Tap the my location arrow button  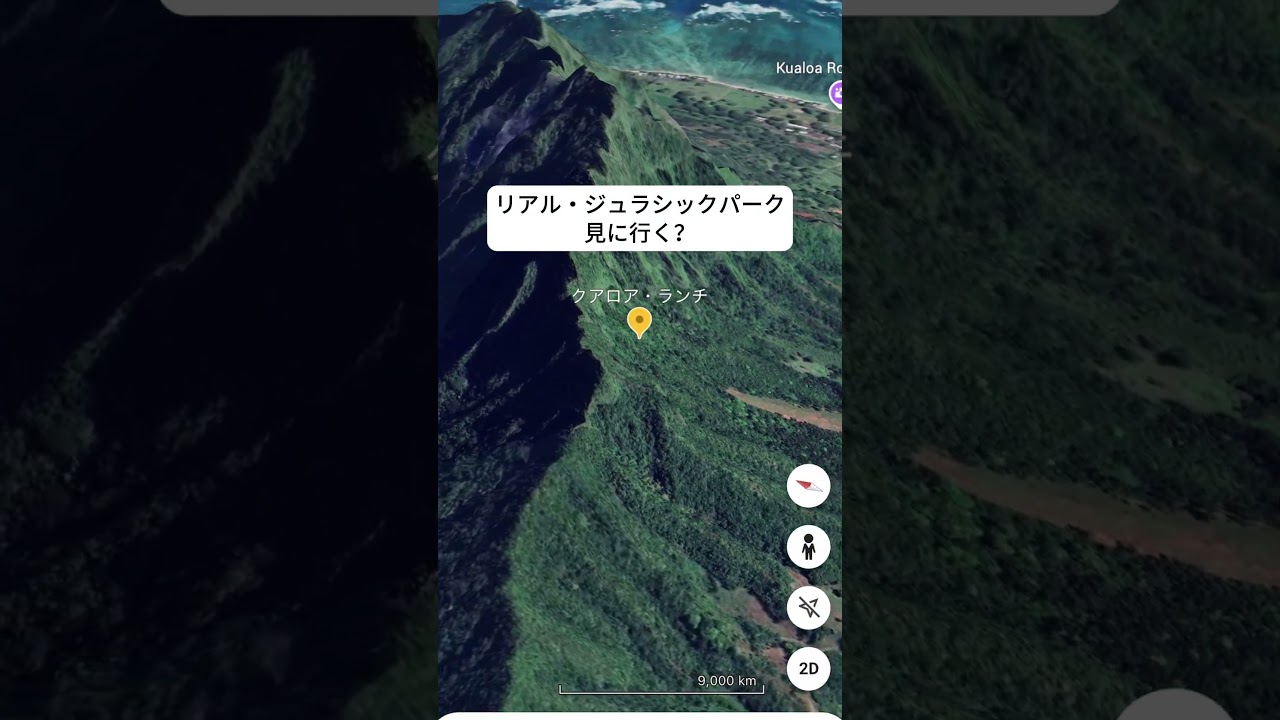pyautogui.click(x=808, y=607)
